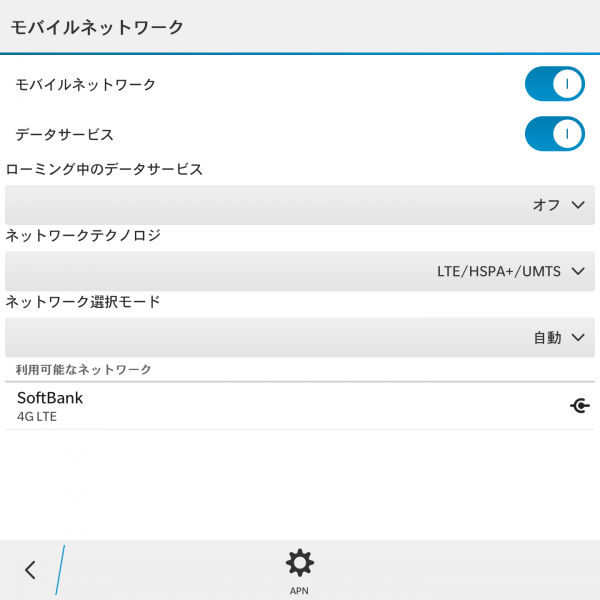Disable the データサービス switch
The image size is (600, 600).
[554, 133]
